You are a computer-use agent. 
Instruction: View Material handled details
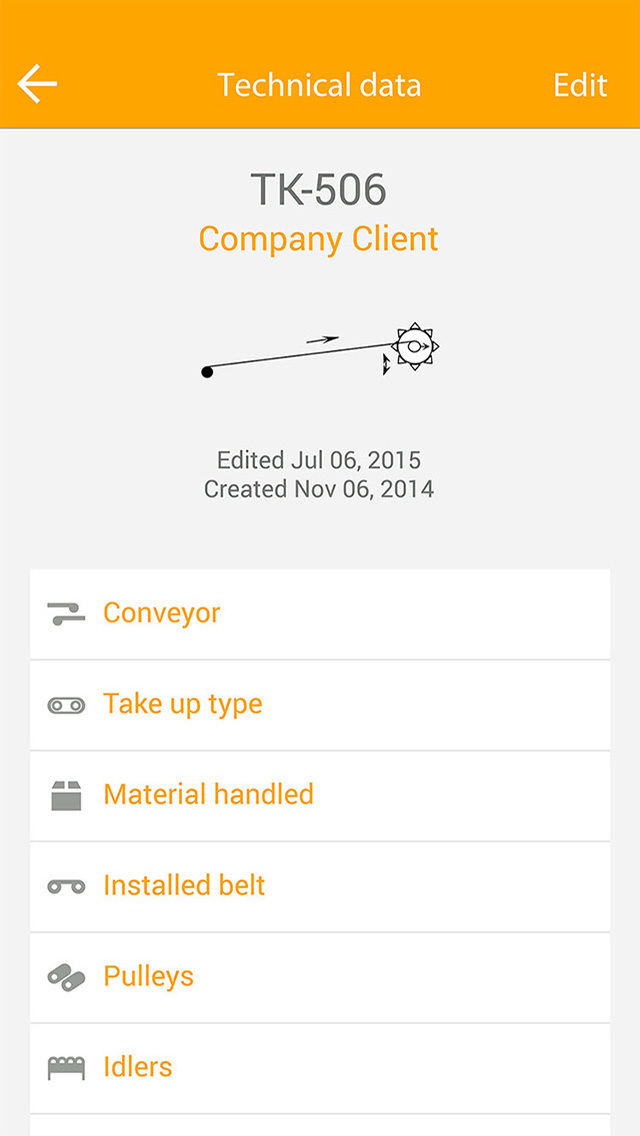point(320,795)
